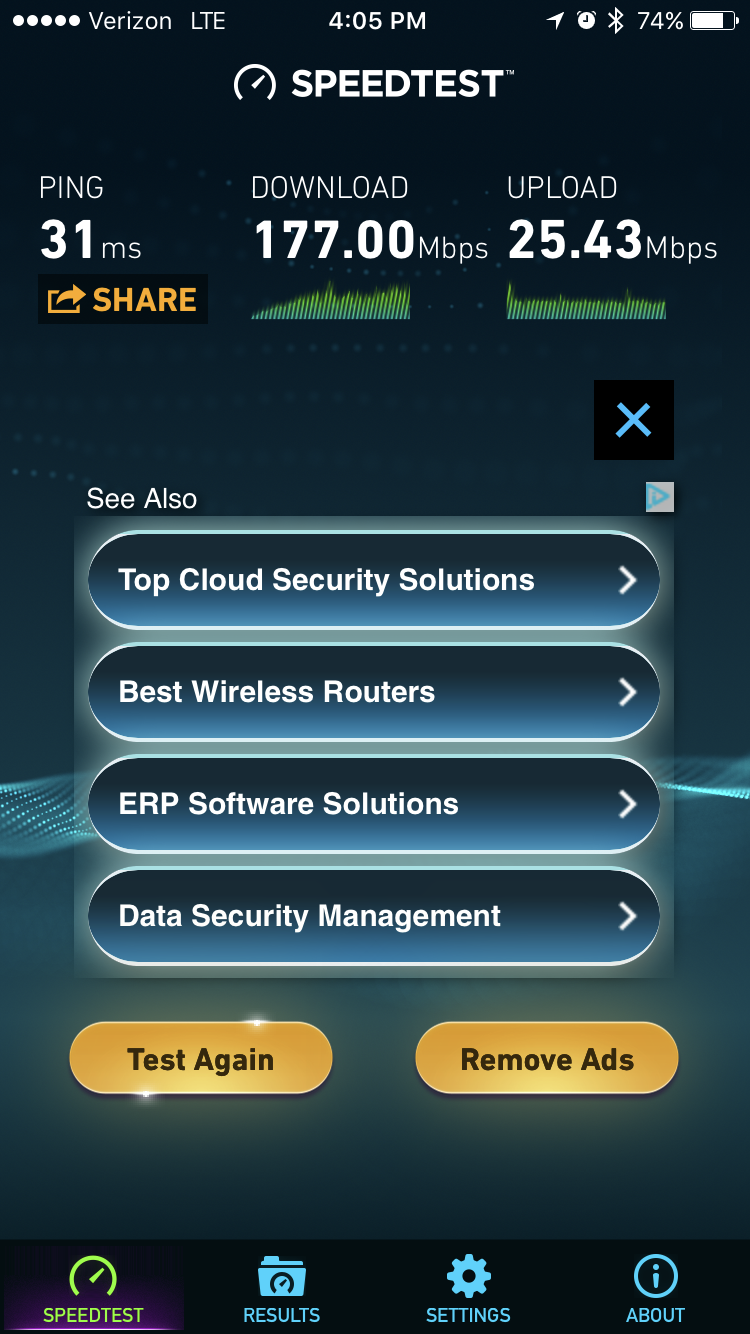Close the ad panel with the X
Viewport: 750px width, 1334px height.
(x=633, y=420)
